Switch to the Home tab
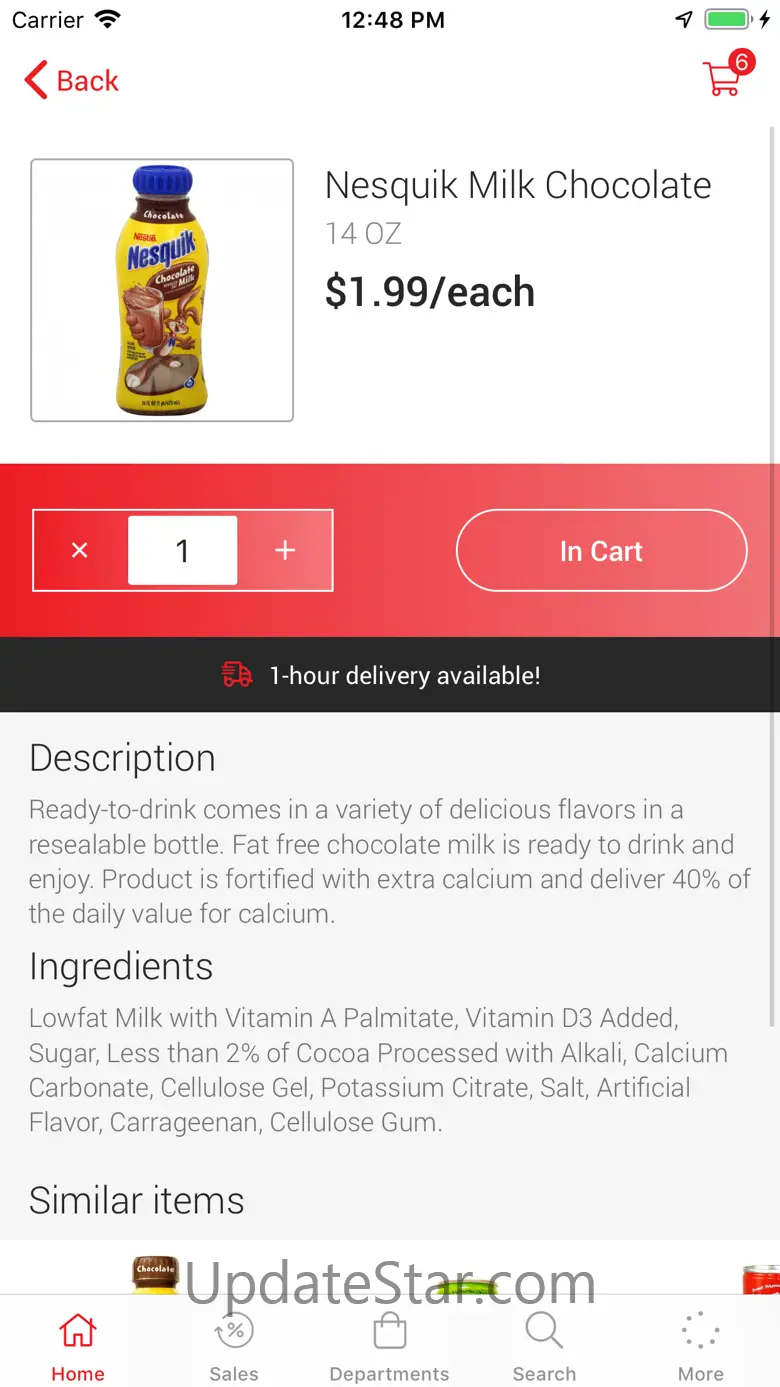 [78, 1346]
